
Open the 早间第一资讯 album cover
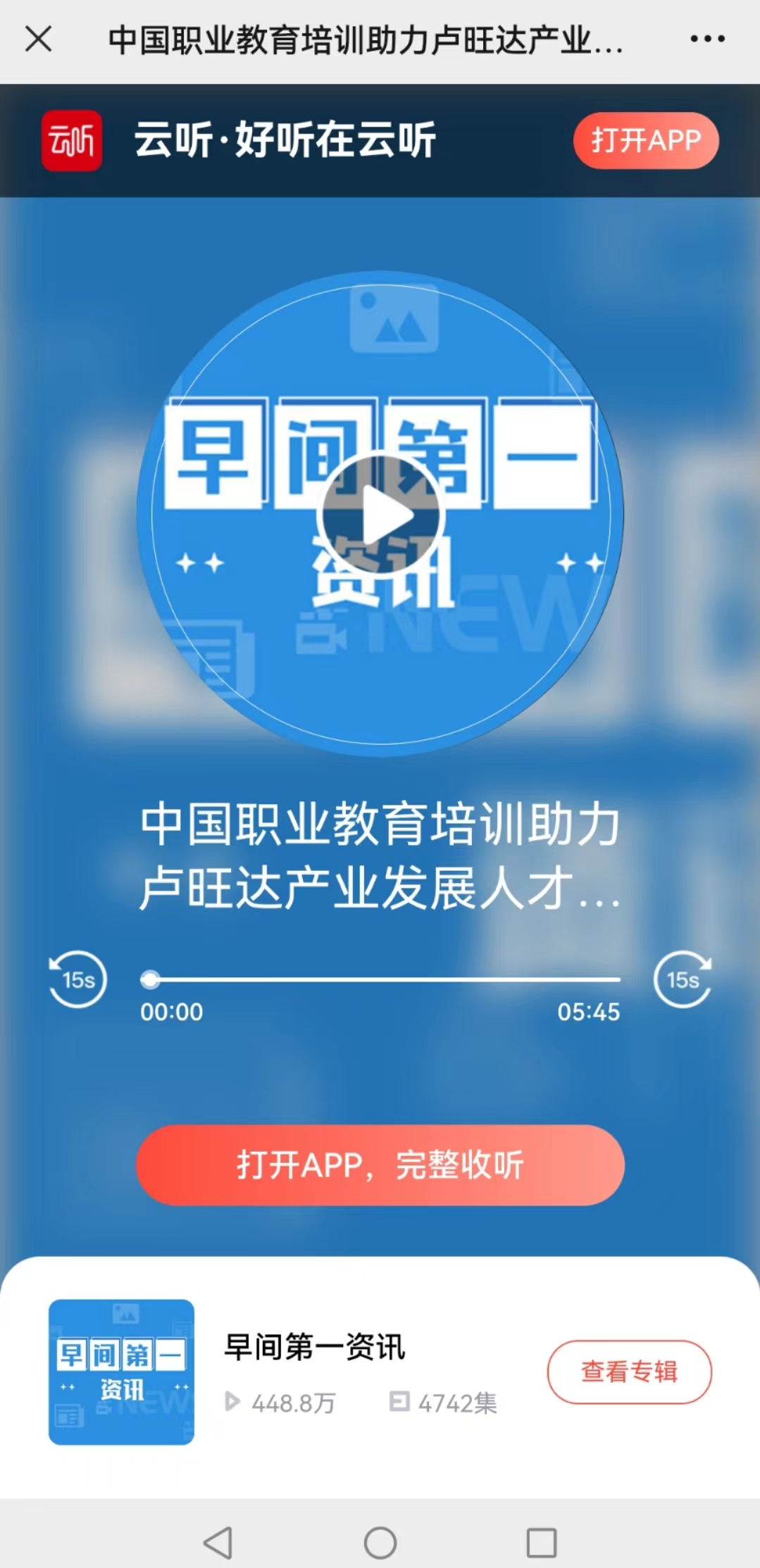click(121, 1372)
